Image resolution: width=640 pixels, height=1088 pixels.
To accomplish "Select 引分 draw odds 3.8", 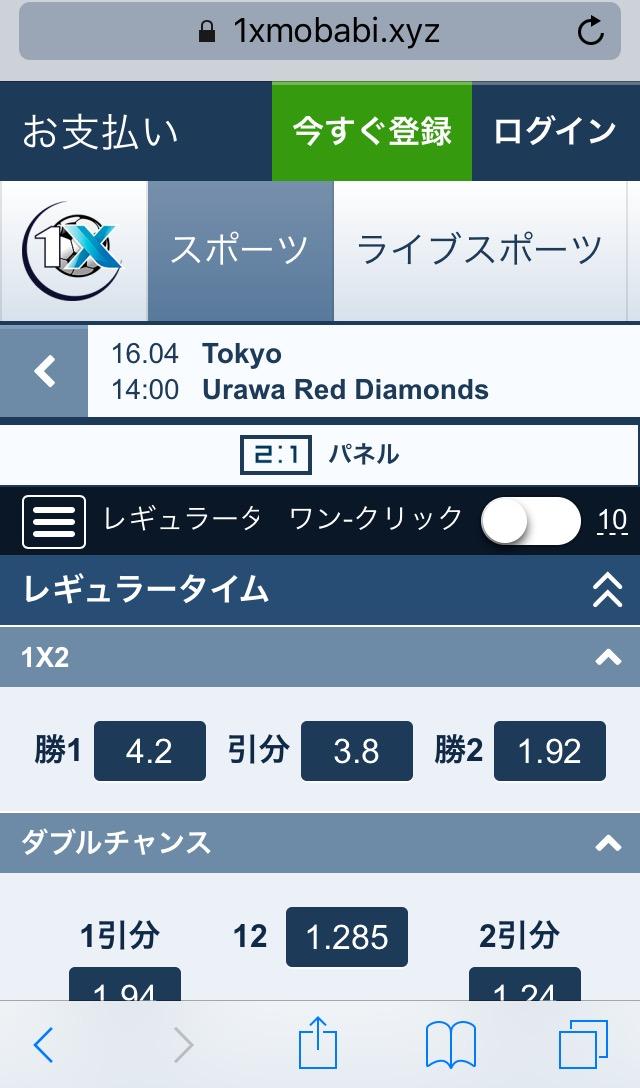I will tap(356, 751).
